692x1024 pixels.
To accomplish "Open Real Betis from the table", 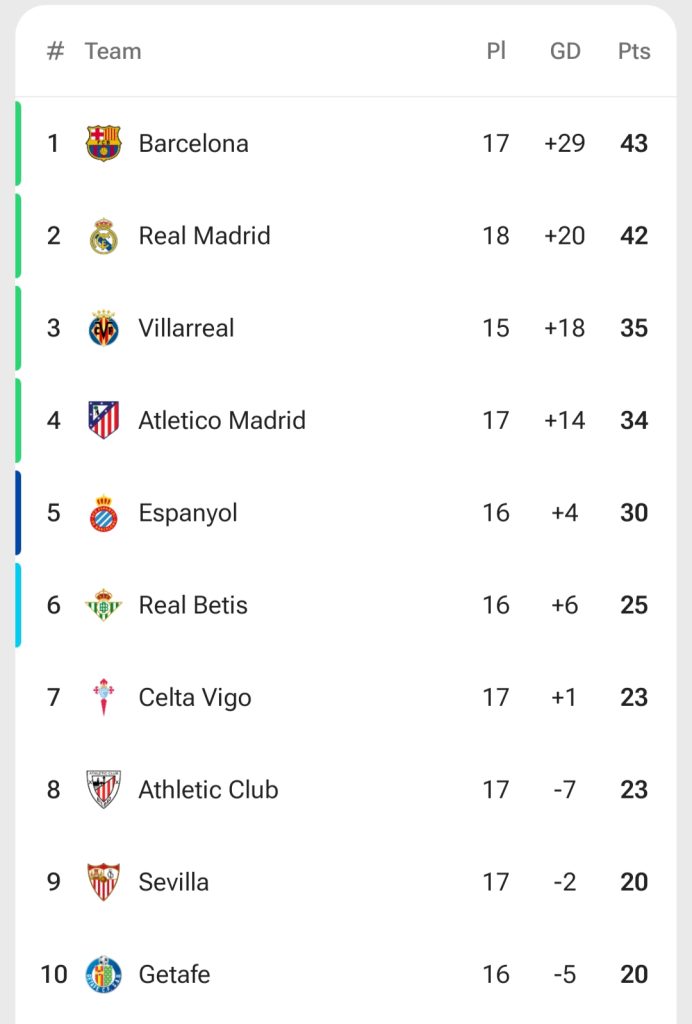I will coord(193,605).
